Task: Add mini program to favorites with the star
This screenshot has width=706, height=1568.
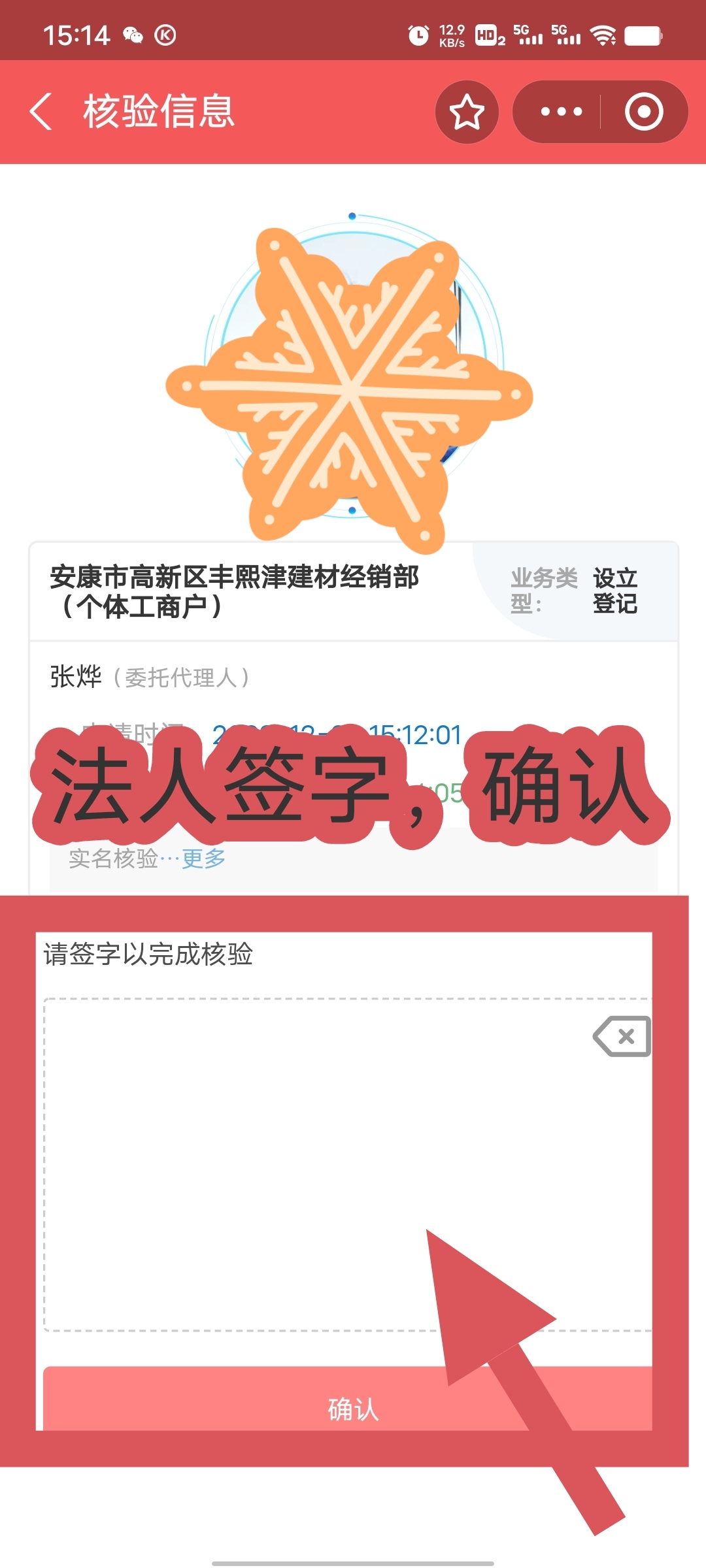Action: [467, 112]
